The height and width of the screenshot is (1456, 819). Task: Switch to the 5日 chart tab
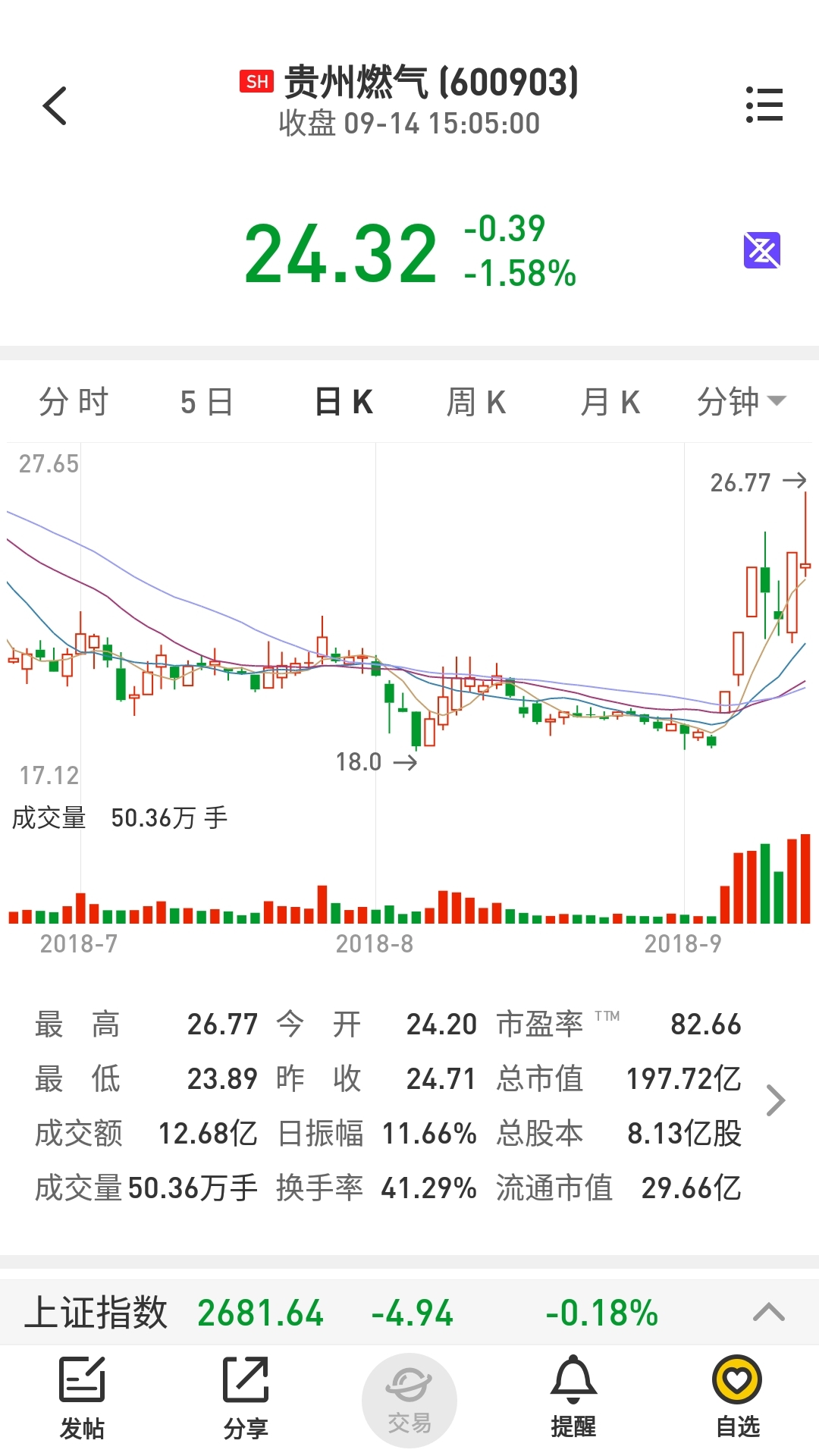[x=206, y=402]
